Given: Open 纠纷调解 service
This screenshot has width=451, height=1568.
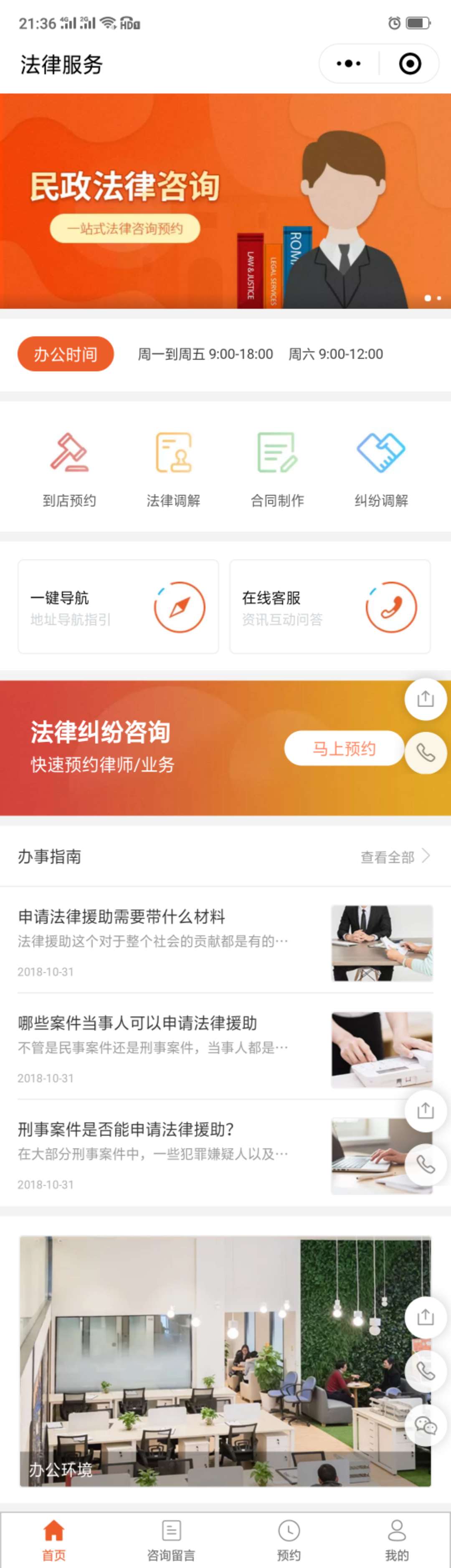Looking at the screenshot, I should point(381,468).
